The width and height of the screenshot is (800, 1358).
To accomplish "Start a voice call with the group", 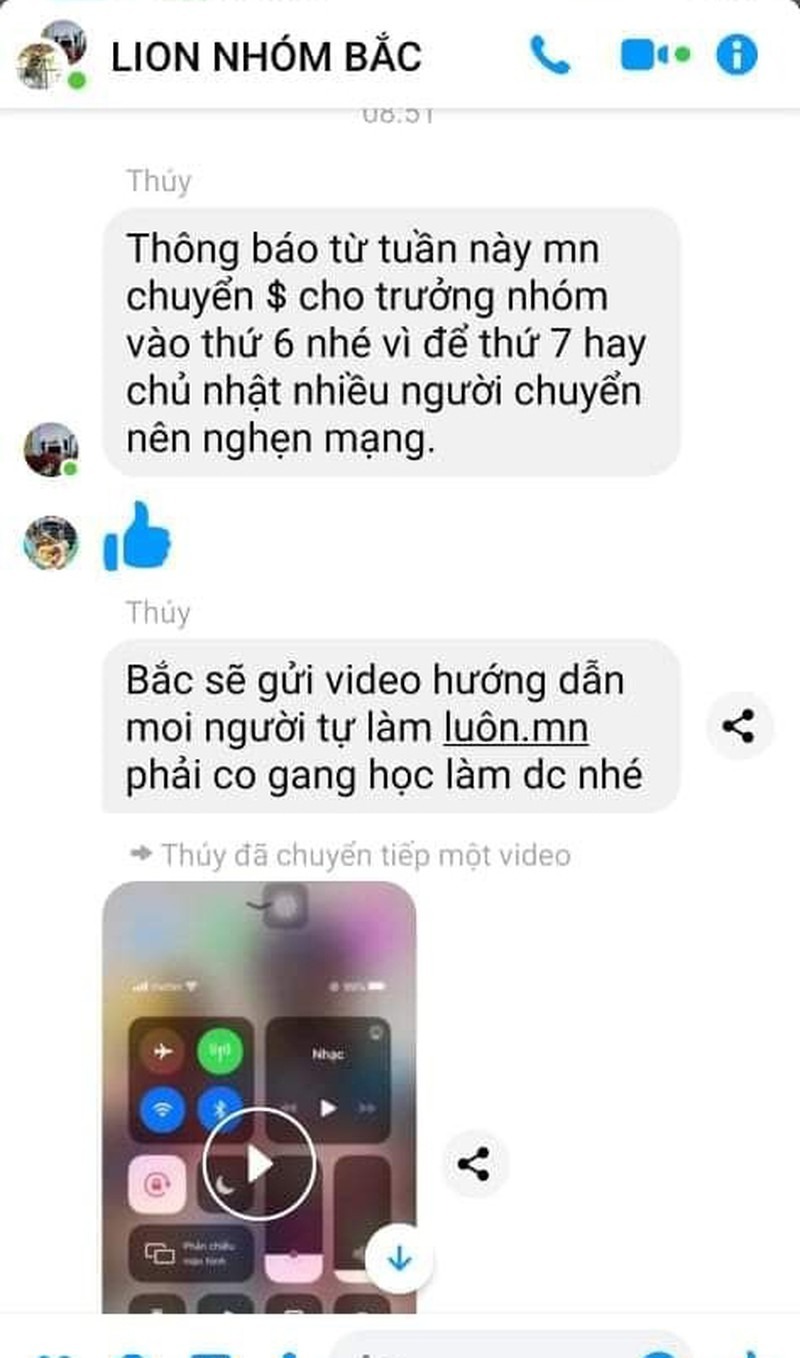I will coord(549,56).
